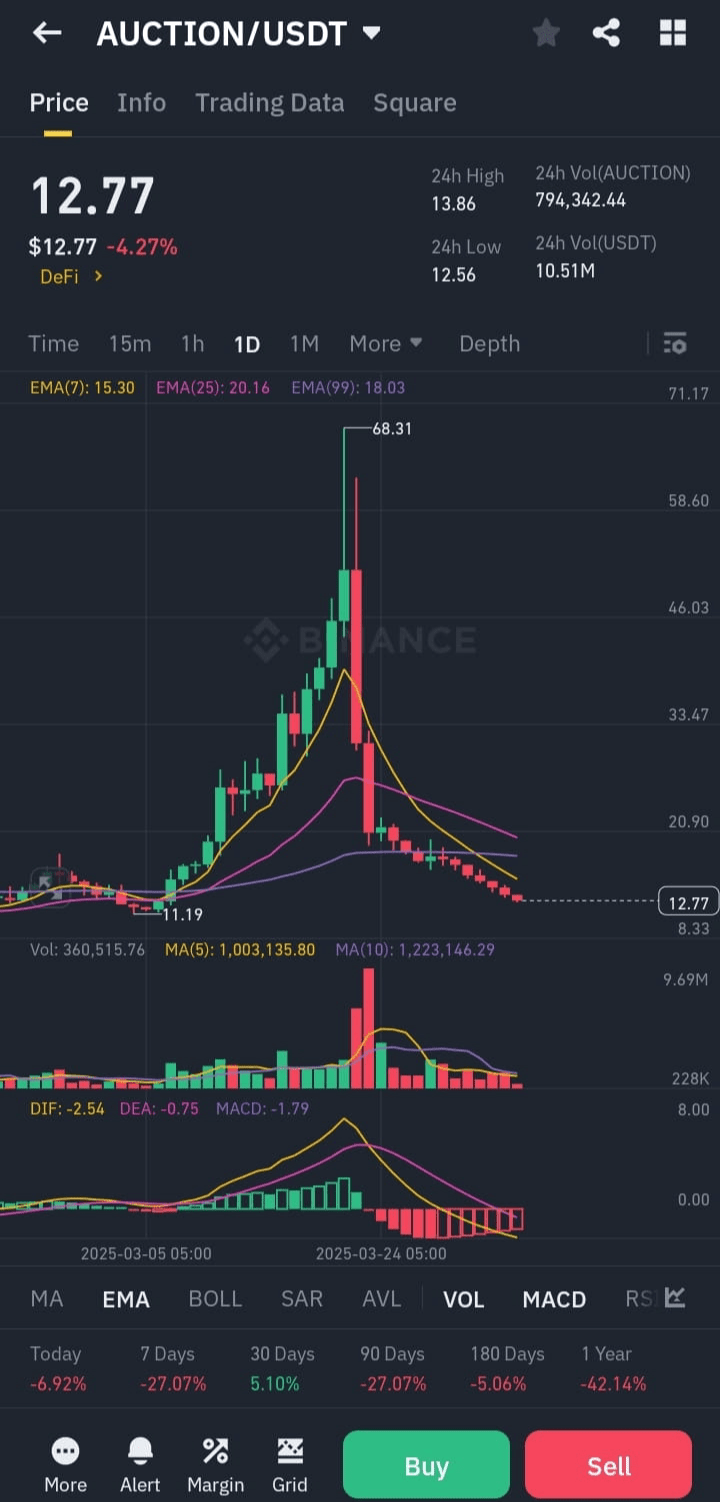Toggle the MACD indicator
Image resolution: width=720 pixels, height=1502 pixels.
554,1299
